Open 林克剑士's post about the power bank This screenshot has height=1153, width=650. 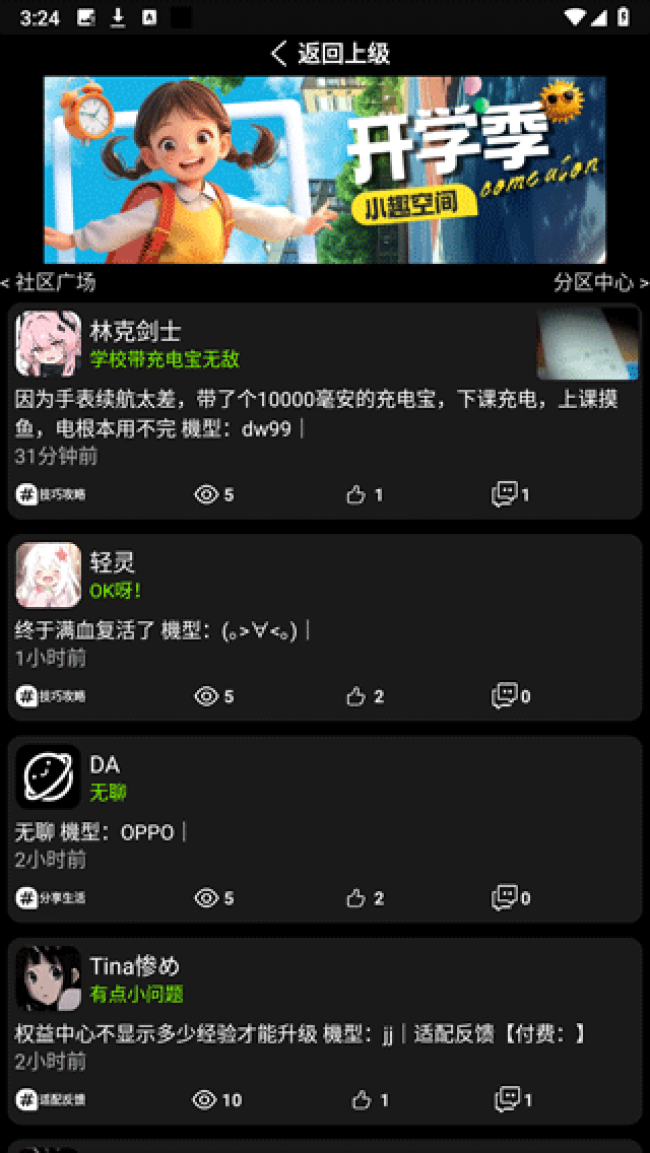click(320, 413)
